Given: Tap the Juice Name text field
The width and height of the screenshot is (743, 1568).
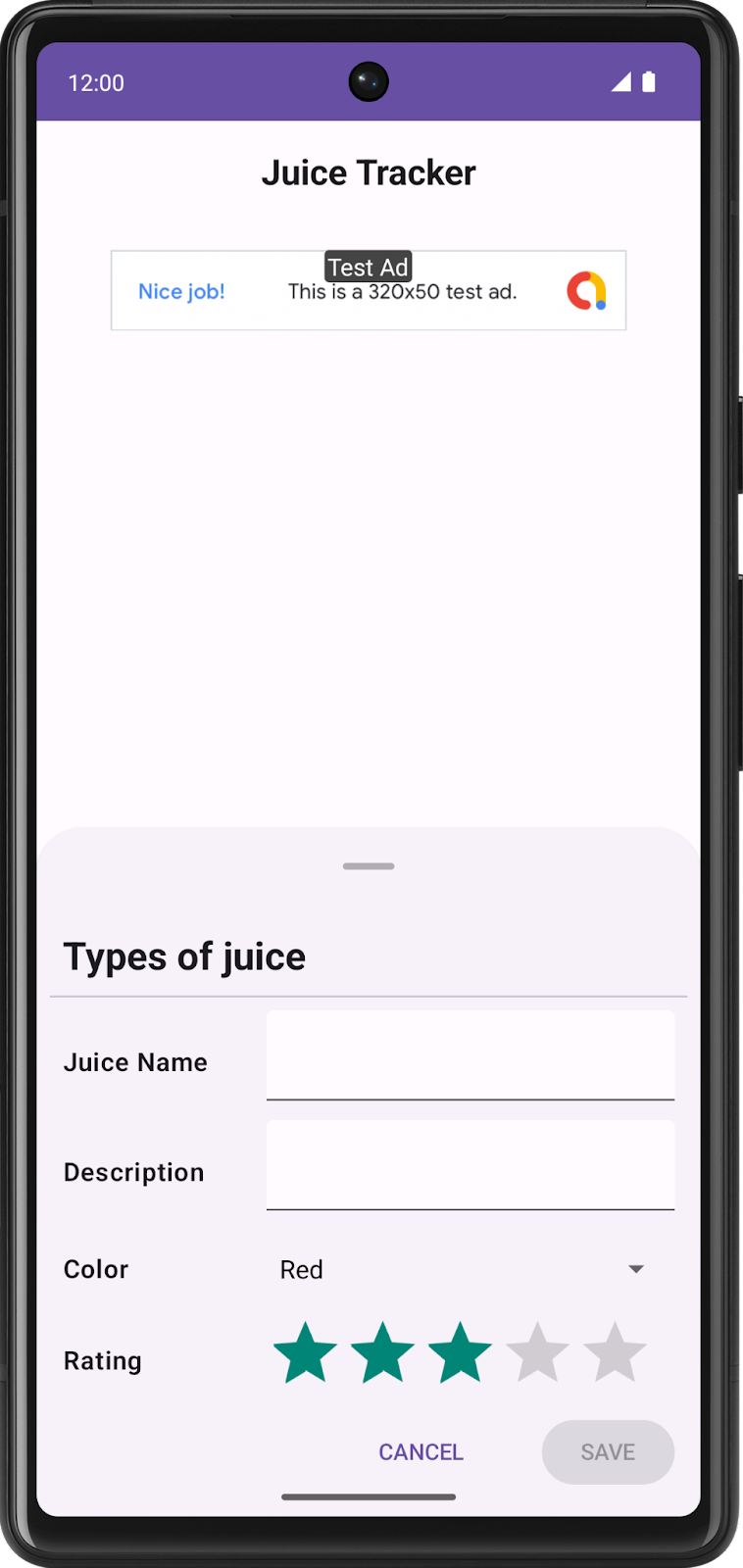Looking at the screenshot, I should pos(470,1055).
